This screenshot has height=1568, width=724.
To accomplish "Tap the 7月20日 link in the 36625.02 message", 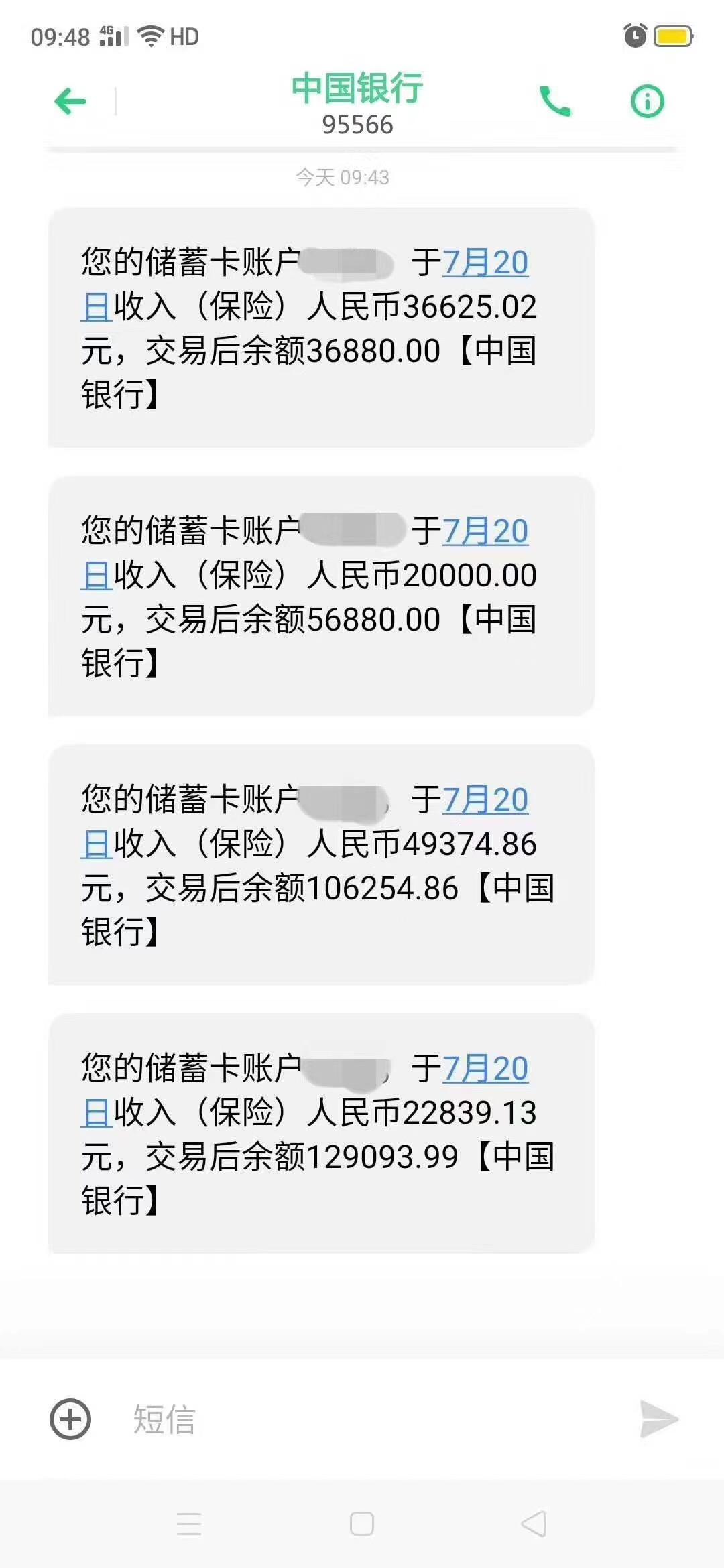I will click(x=485, y=263).
